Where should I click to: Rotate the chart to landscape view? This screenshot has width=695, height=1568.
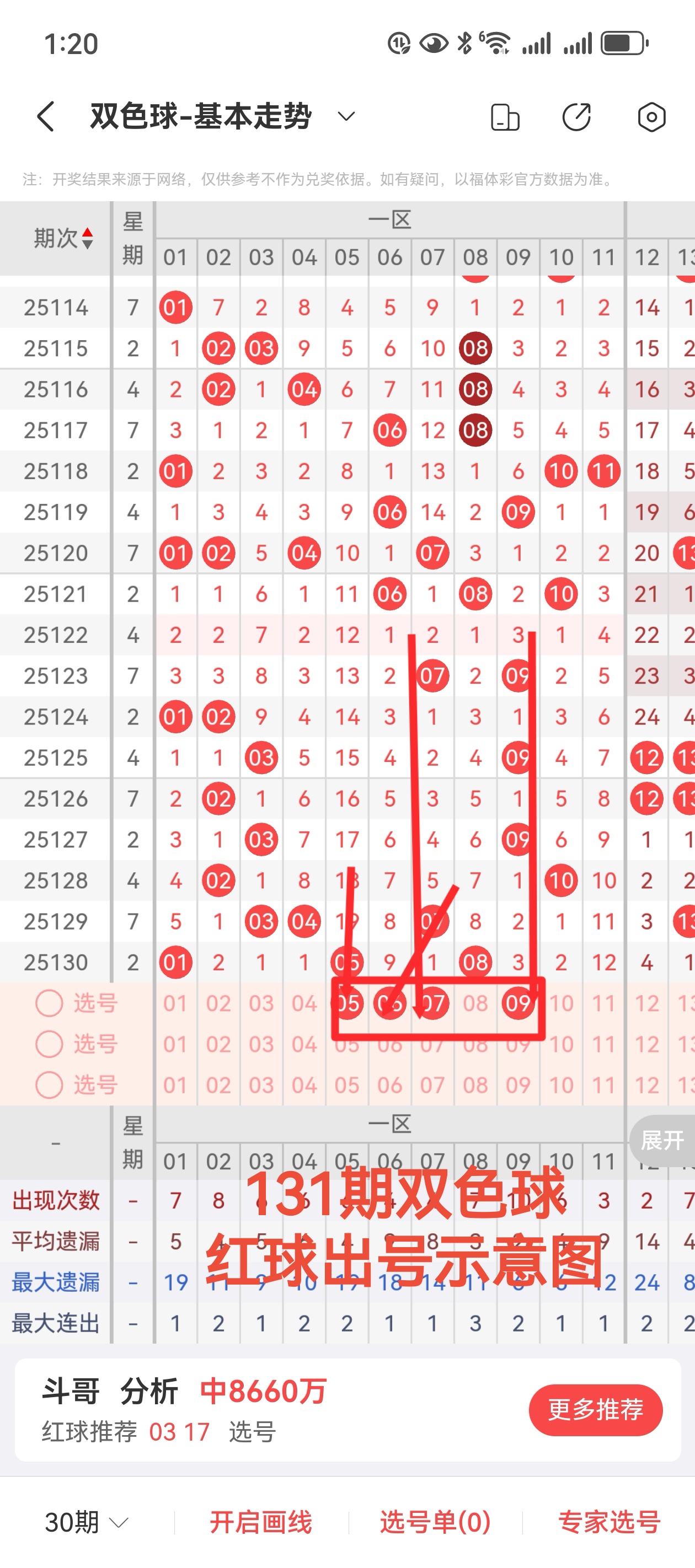click(505, 117)
